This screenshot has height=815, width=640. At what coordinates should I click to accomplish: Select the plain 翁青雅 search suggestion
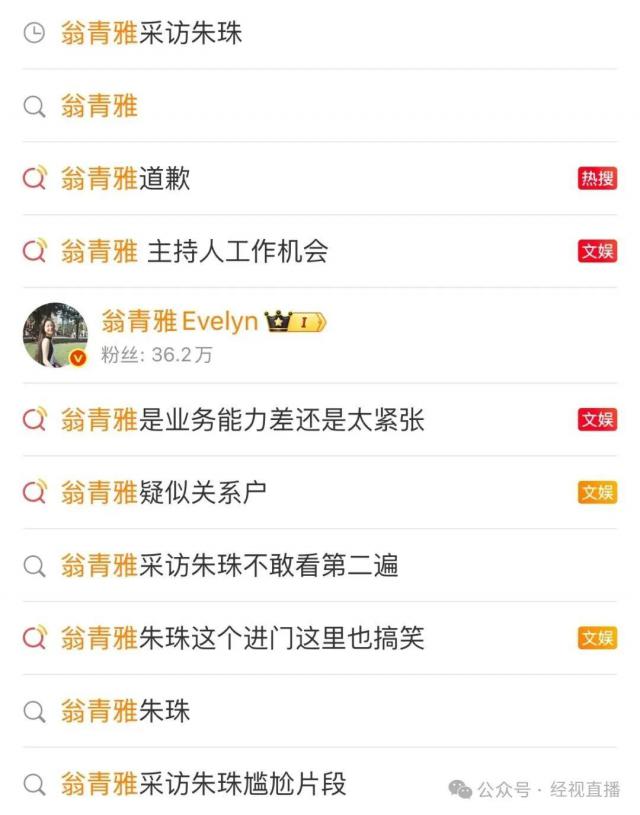click(99, 106)
